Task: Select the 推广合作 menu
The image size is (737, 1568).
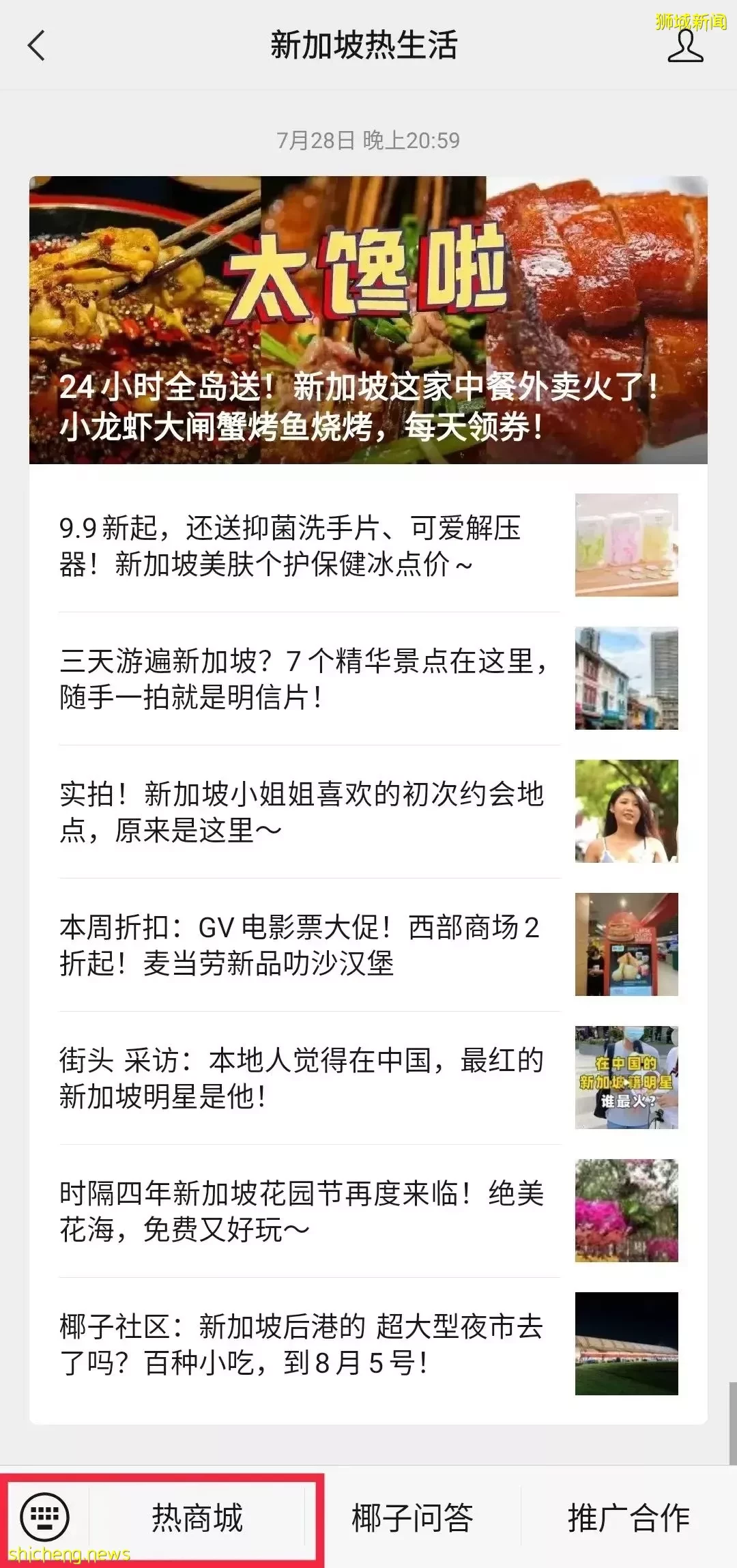Action: point(629,1517)
